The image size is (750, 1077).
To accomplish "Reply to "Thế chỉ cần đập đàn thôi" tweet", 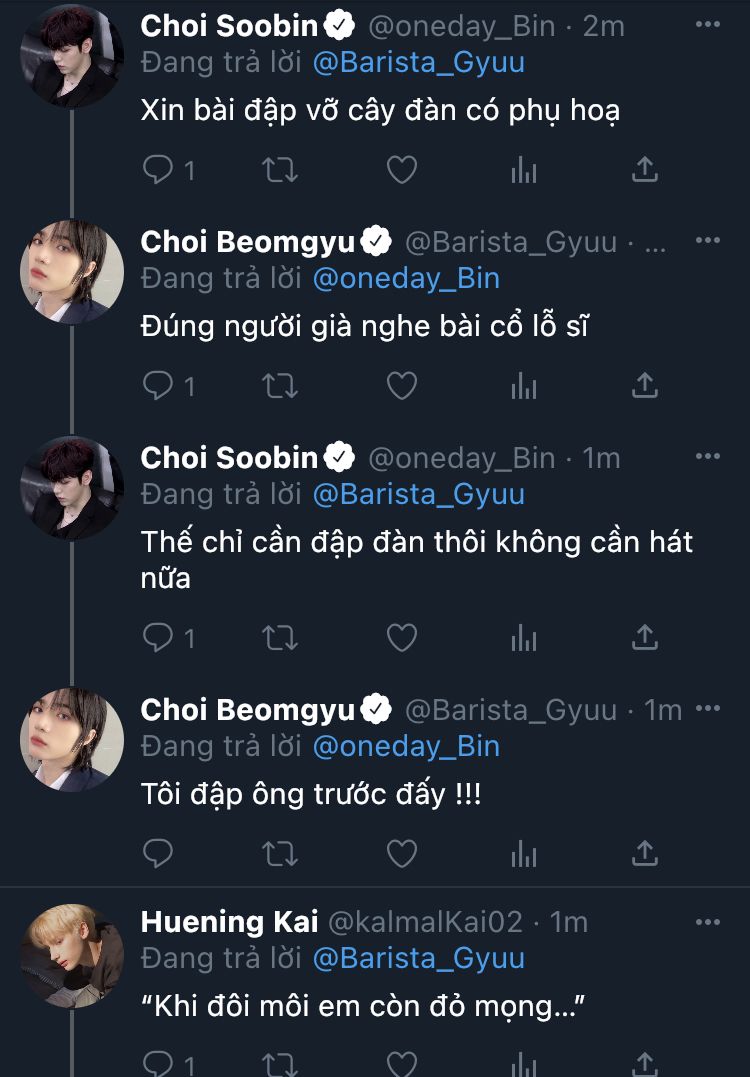I will coord(158,636).
